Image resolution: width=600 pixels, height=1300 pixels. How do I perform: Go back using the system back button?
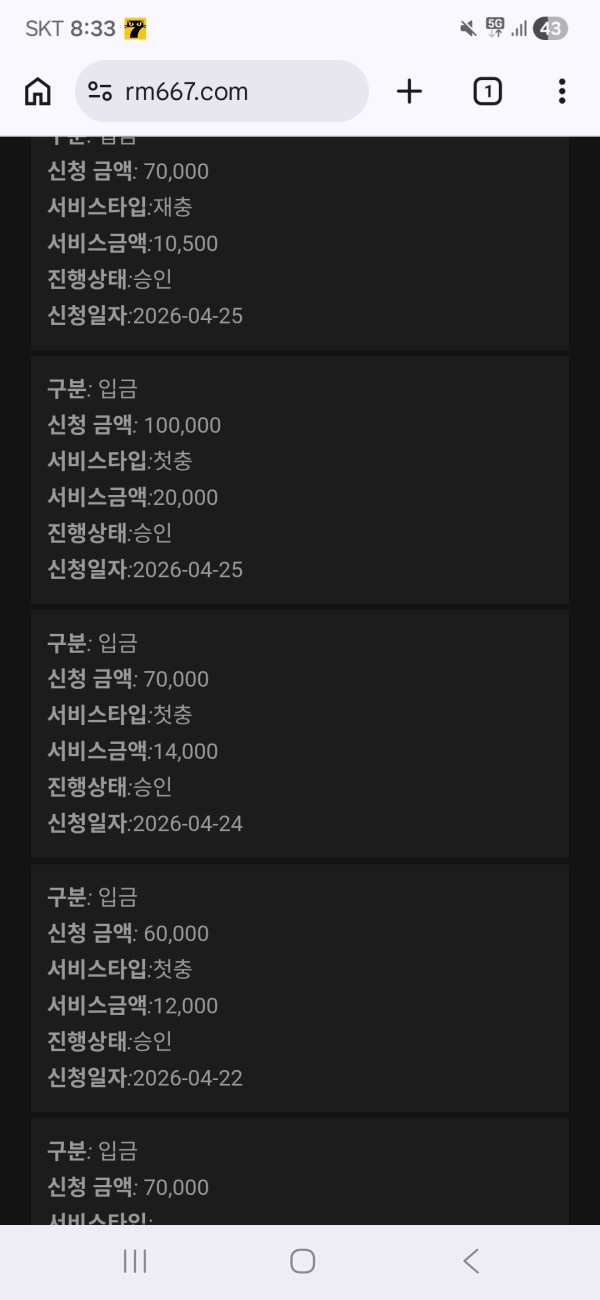471,1261
